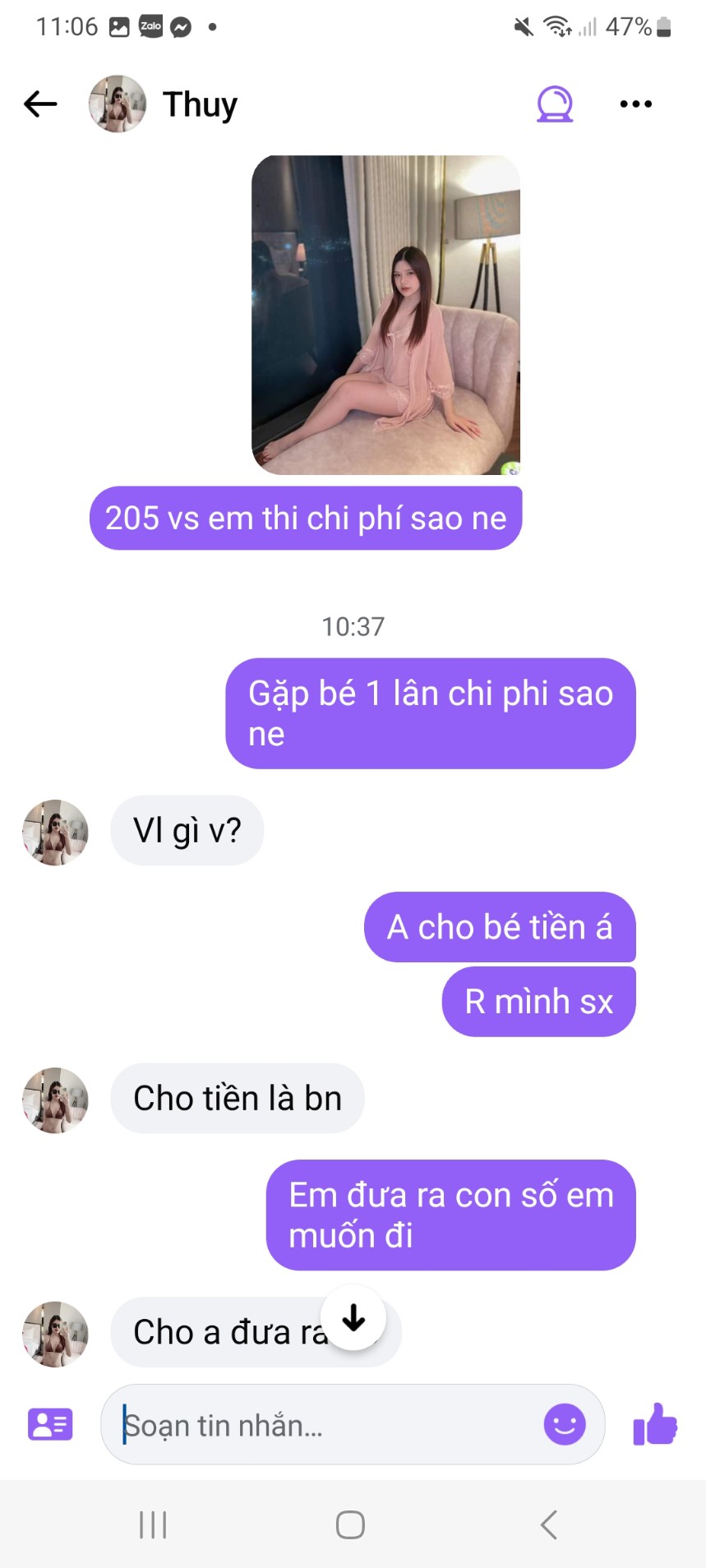Open the shared photo in the chat
The height and width of the screenshot is (1568, 706).
pyautogui.click(x=385, y=315)
